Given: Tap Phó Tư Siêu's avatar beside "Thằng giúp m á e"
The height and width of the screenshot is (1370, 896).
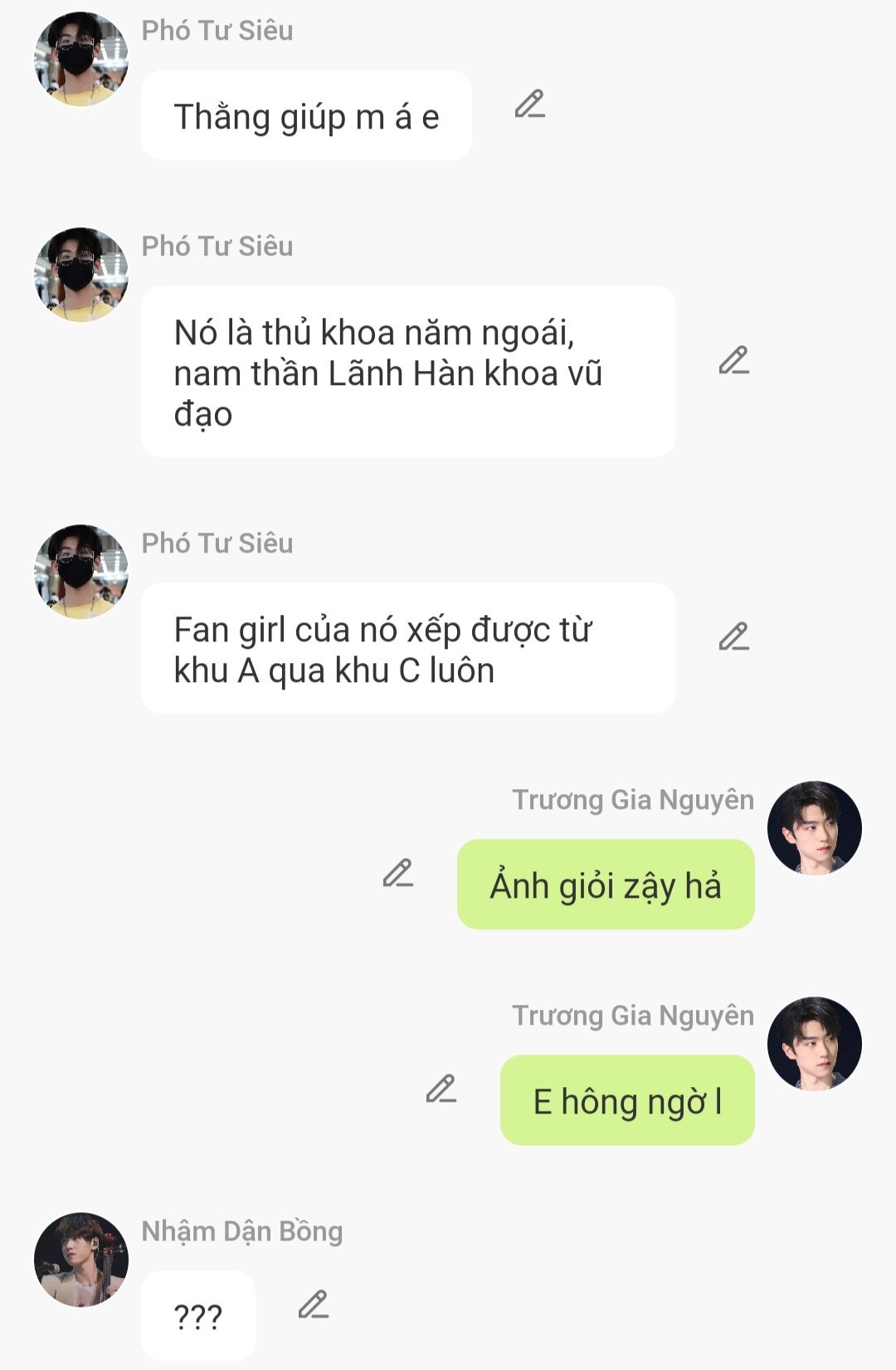Looking at the screenshot, I should [x=81, y=59].
